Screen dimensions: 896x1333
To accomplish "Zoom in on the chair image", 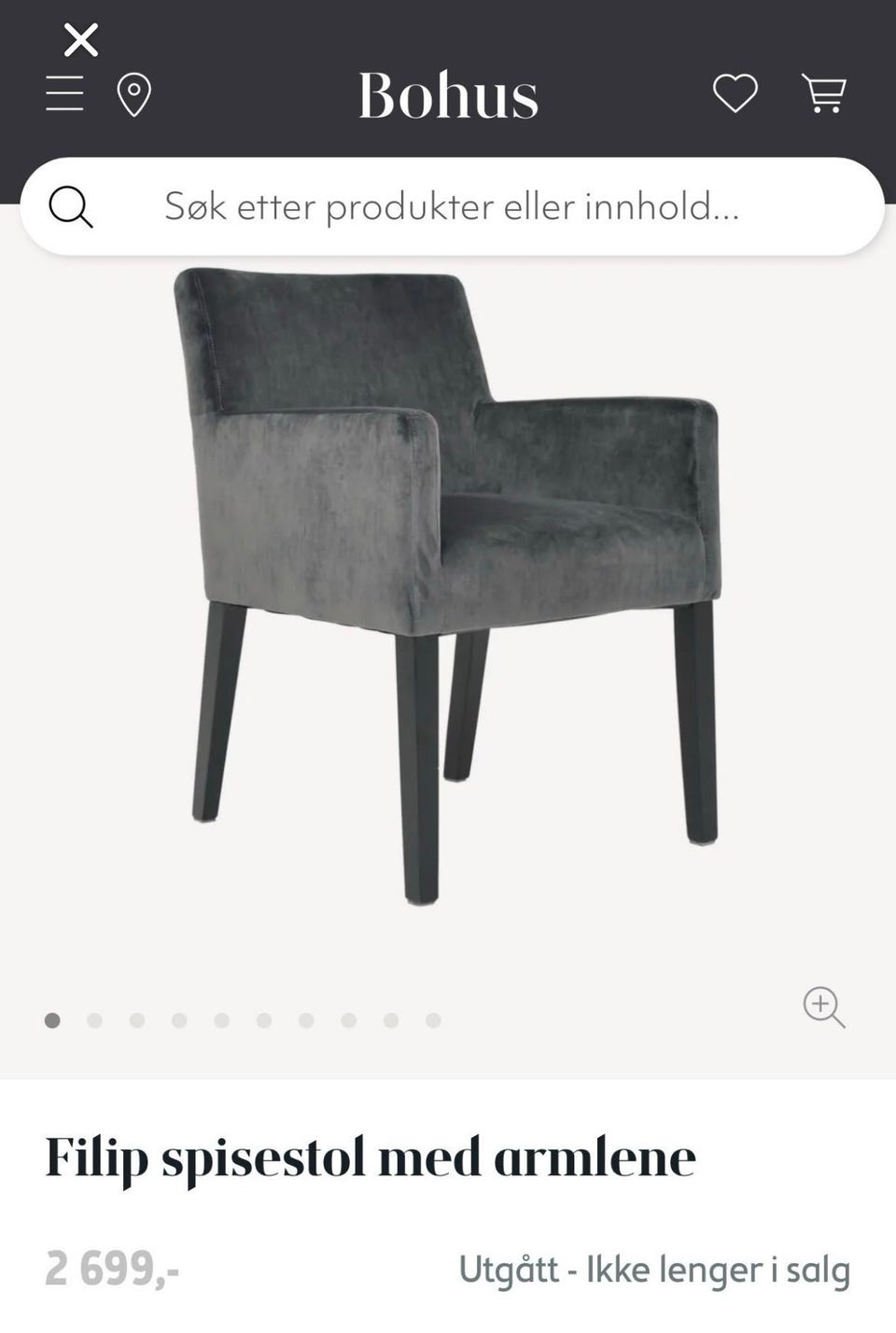I will tap(824, 1007).
